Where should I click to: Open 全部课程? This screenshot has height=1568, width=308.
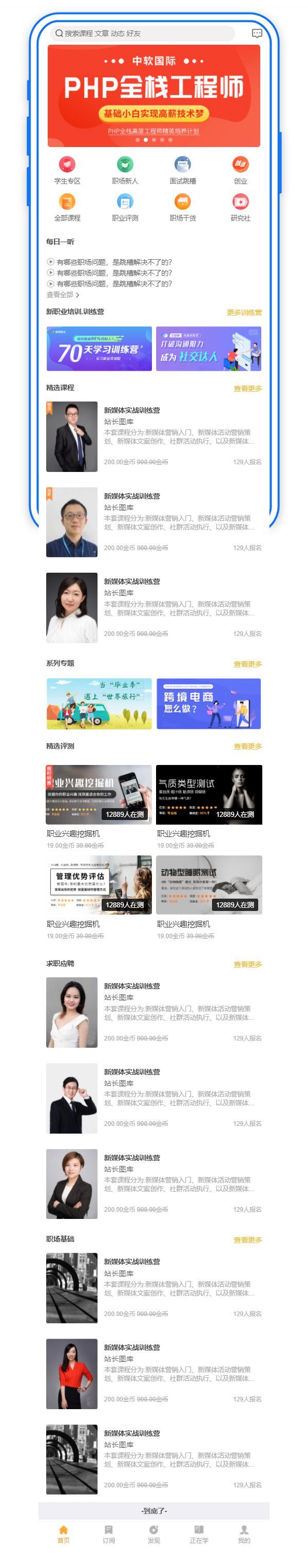tap(67, 206)
